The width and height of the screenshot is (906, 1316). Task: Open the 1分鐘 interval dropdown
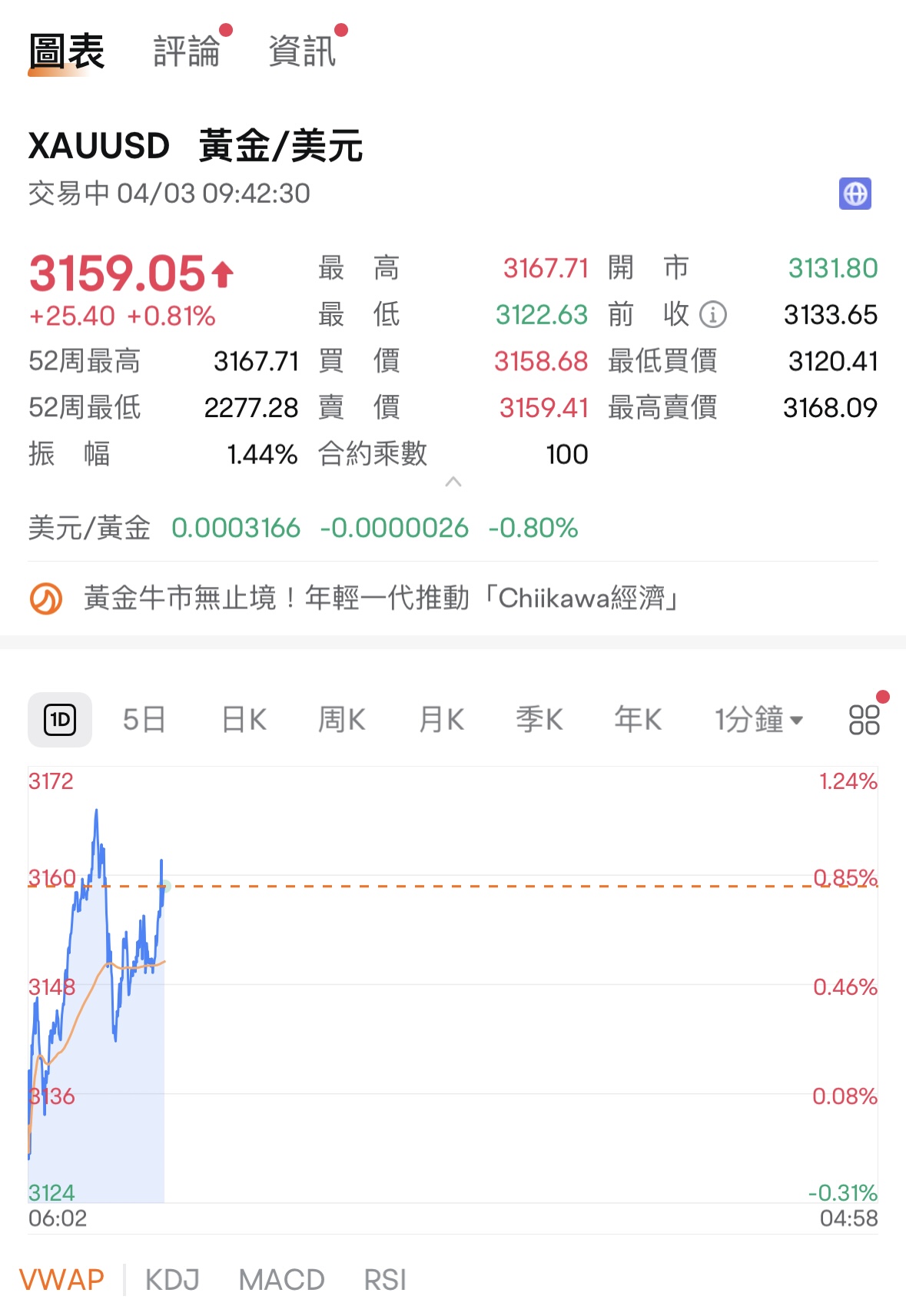tap(759, 719)
